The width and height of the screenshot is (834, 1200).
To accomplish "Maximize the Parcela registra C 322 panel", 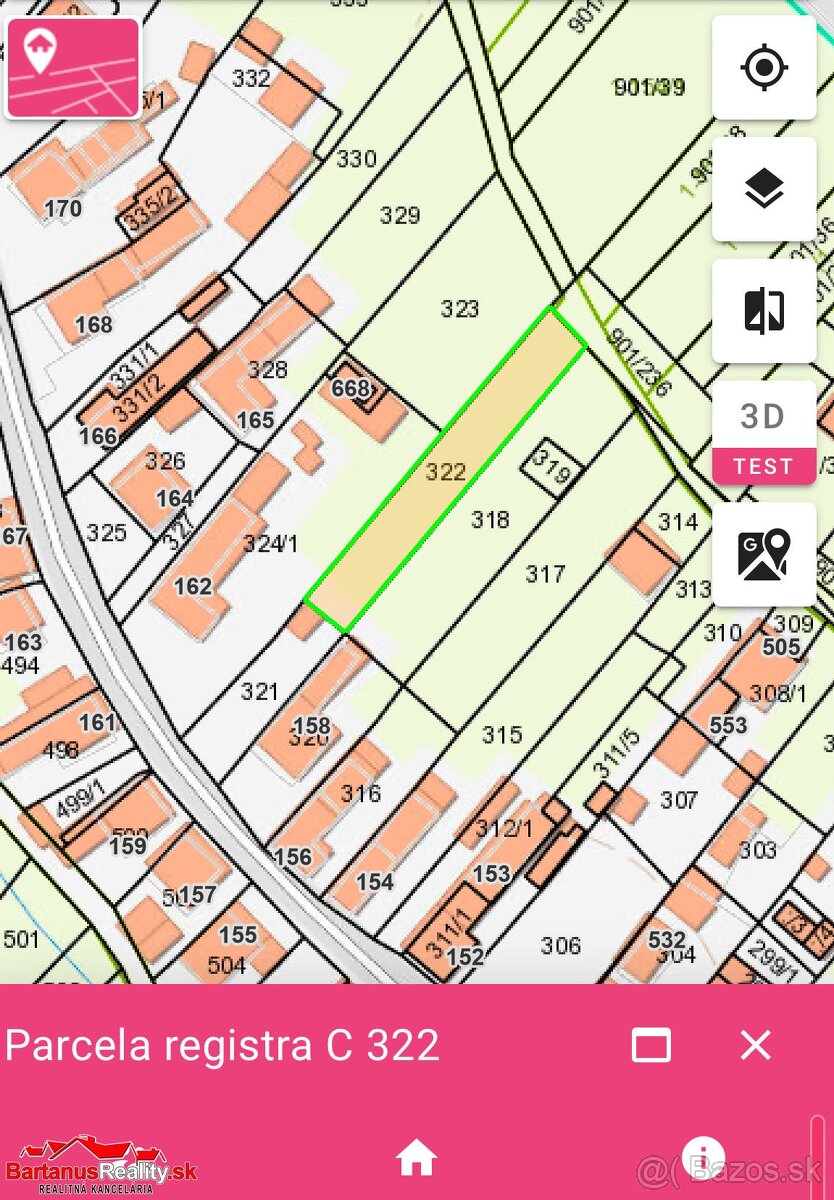I will tap(651, 1046).
